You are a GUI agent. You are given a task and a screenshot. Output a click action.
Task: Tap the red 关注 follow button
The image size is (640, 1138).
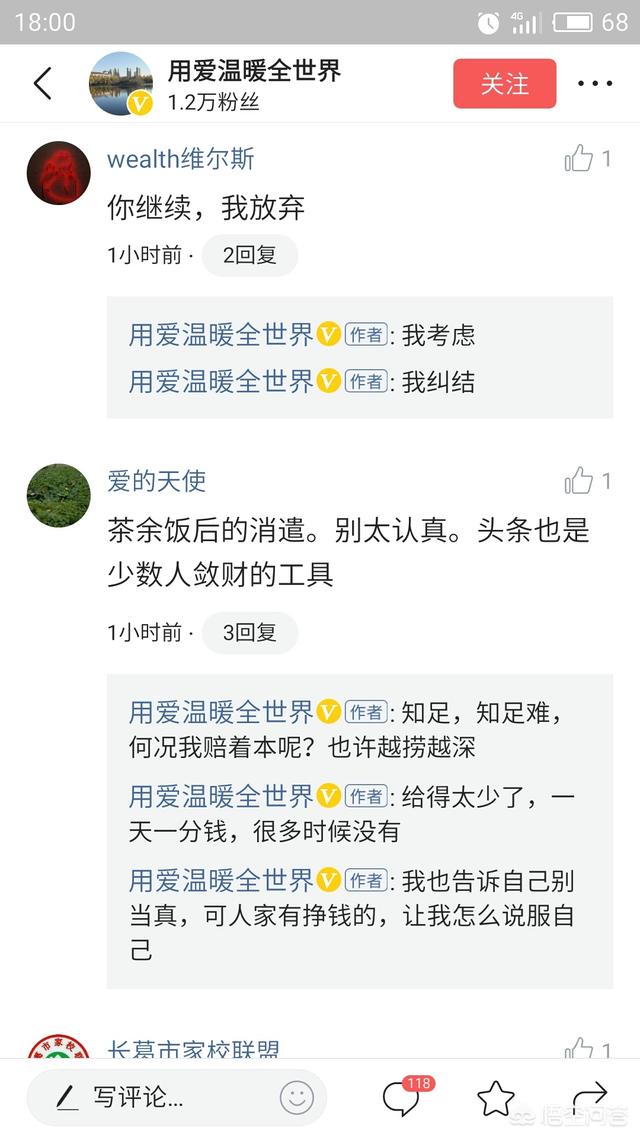coord(504,84)
